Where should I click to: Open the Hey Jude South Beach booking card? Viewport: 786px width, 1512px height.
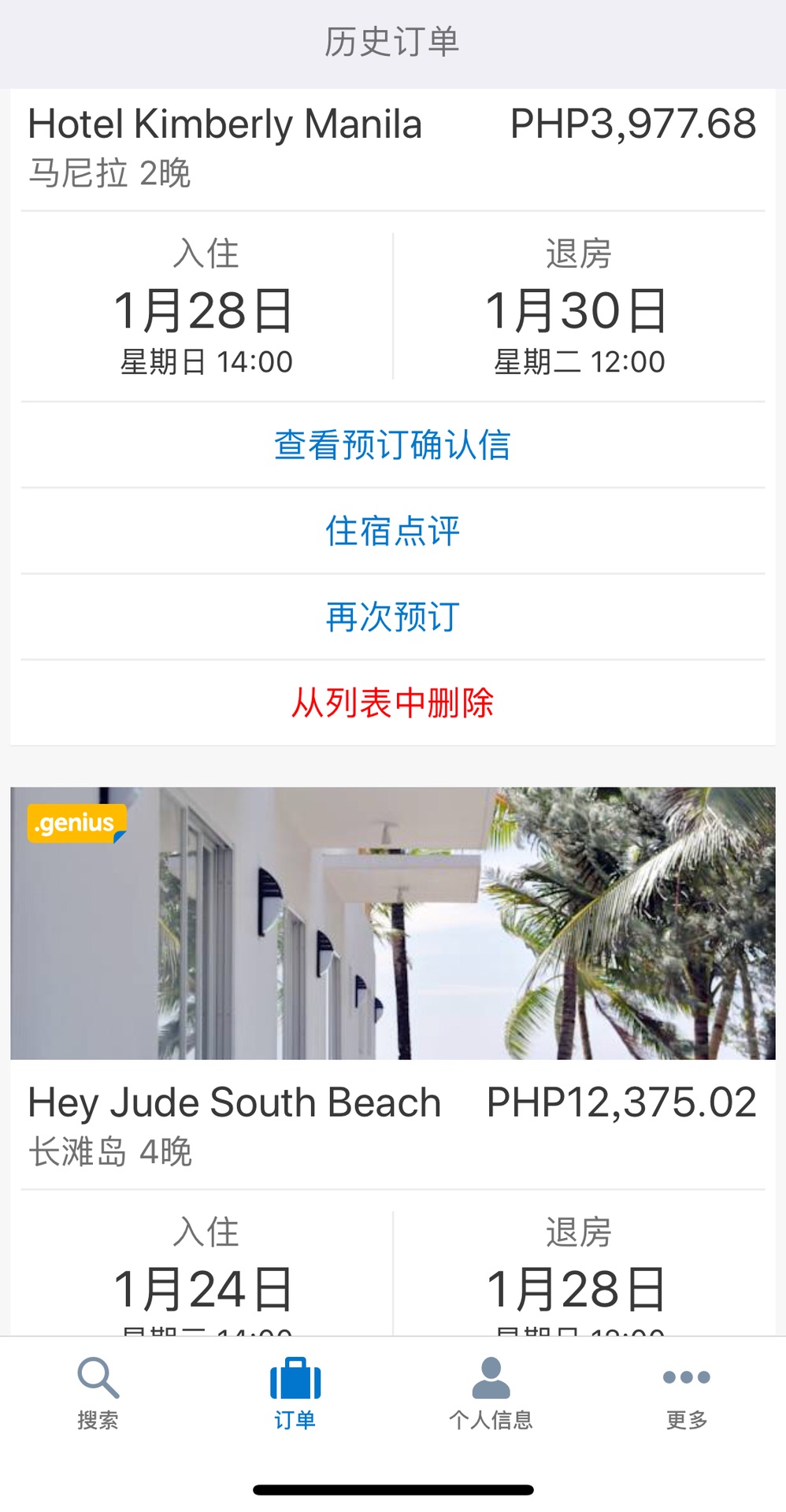(x=392, y=1102)
